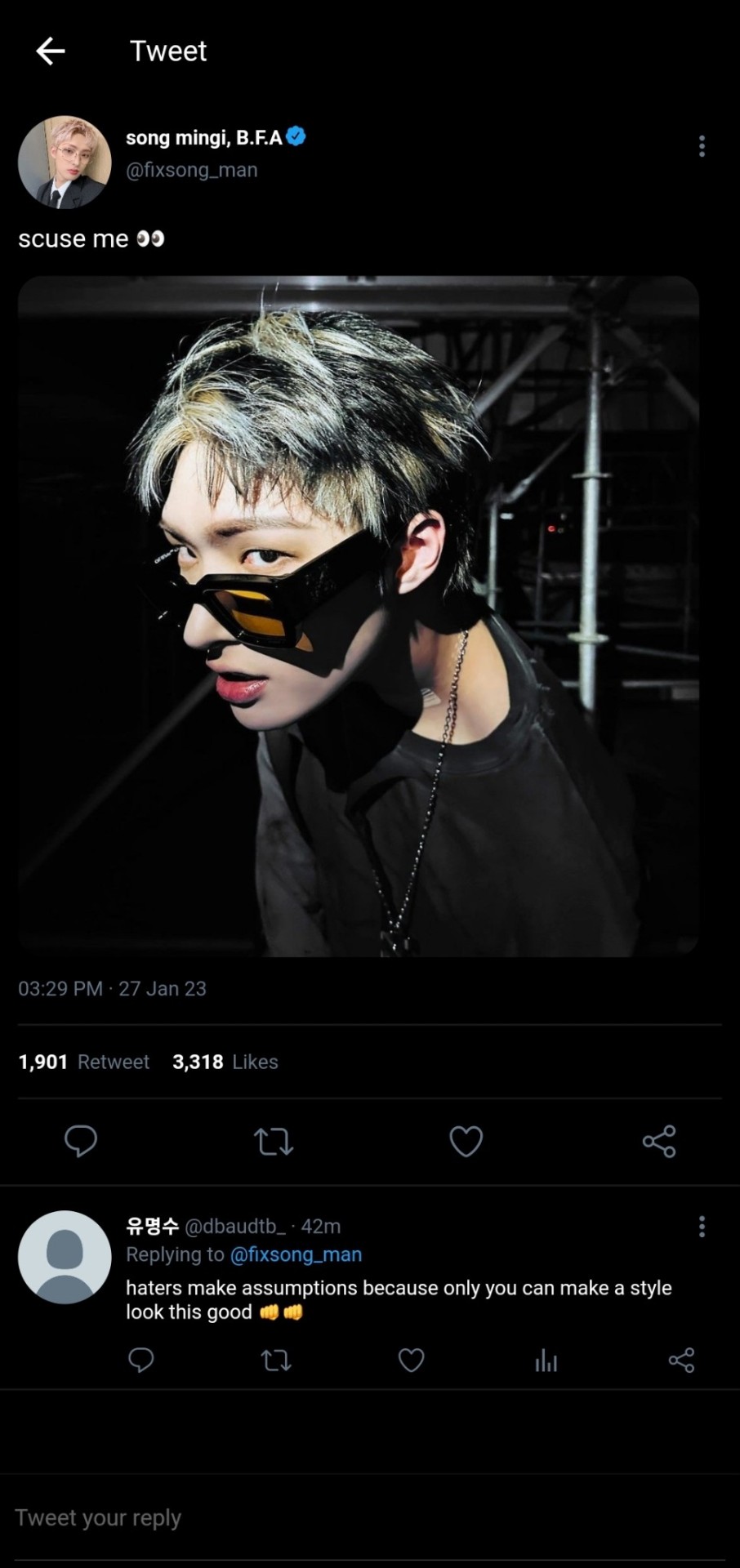Like 유명수's reply
740x1568 pixels.
point(411,1360)
